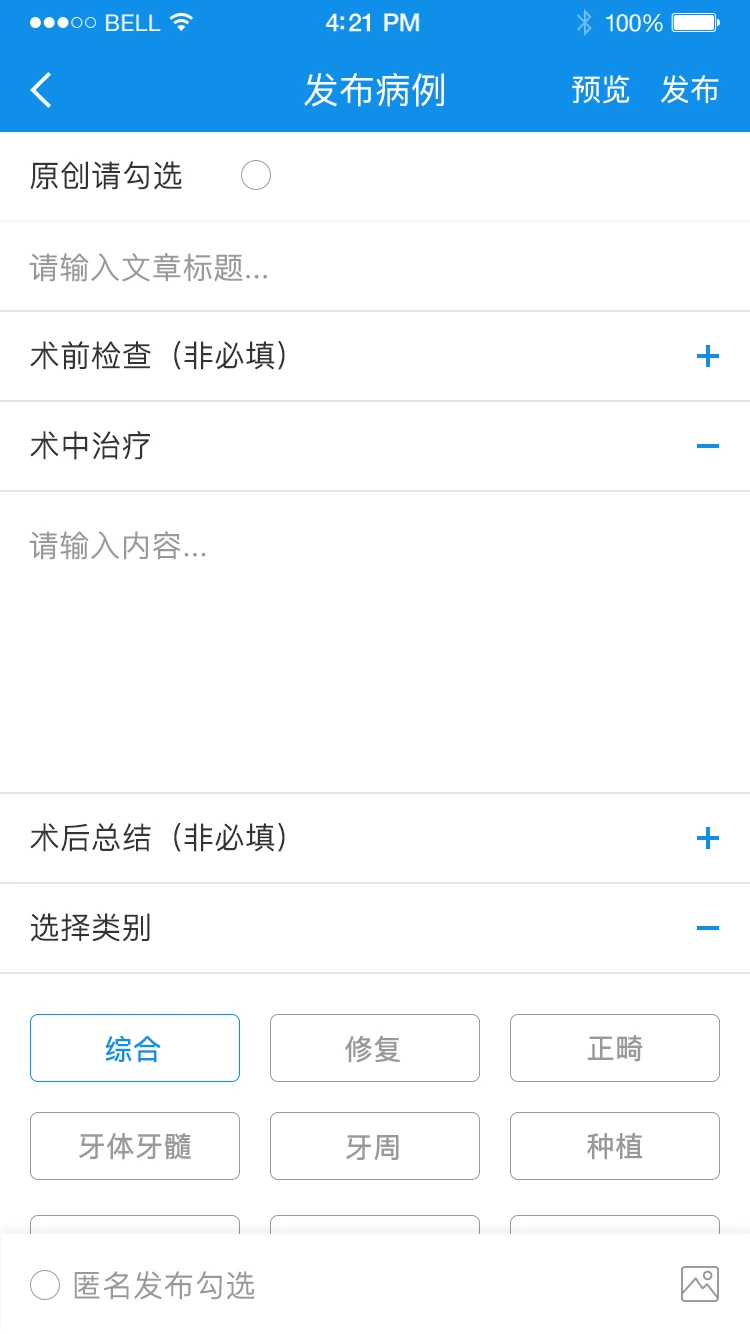Select the 正畸 category button

coord(614,1047)
